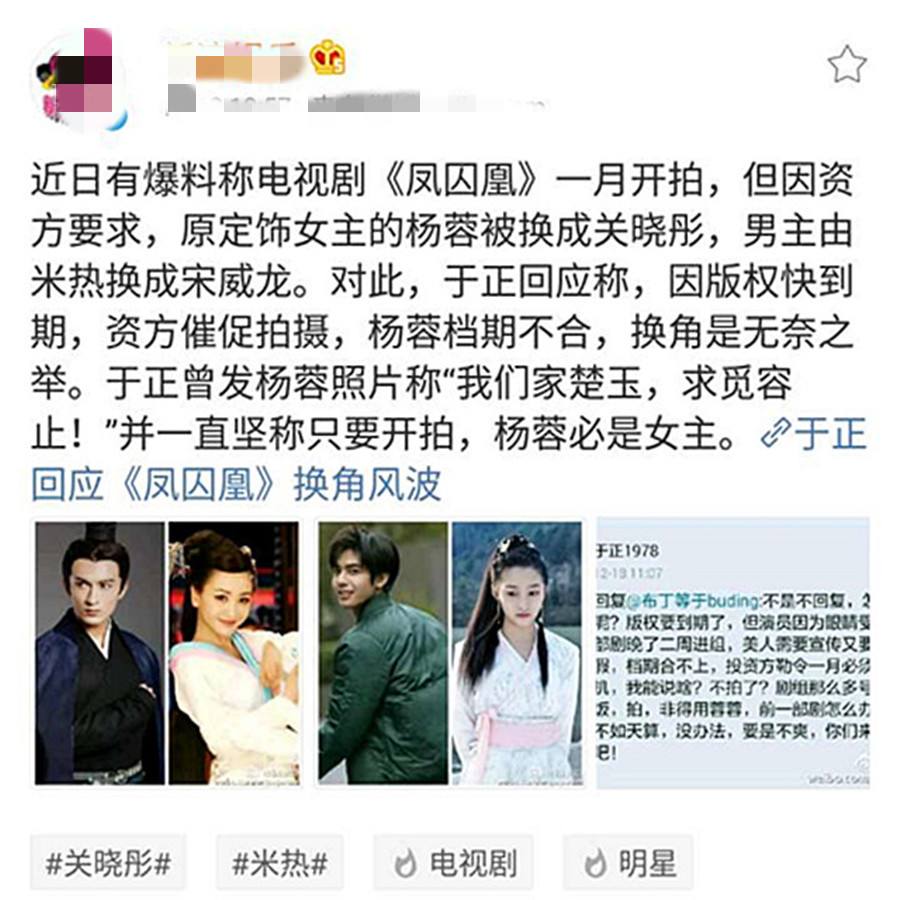Open the #米热# topic tag

[280, 863]
